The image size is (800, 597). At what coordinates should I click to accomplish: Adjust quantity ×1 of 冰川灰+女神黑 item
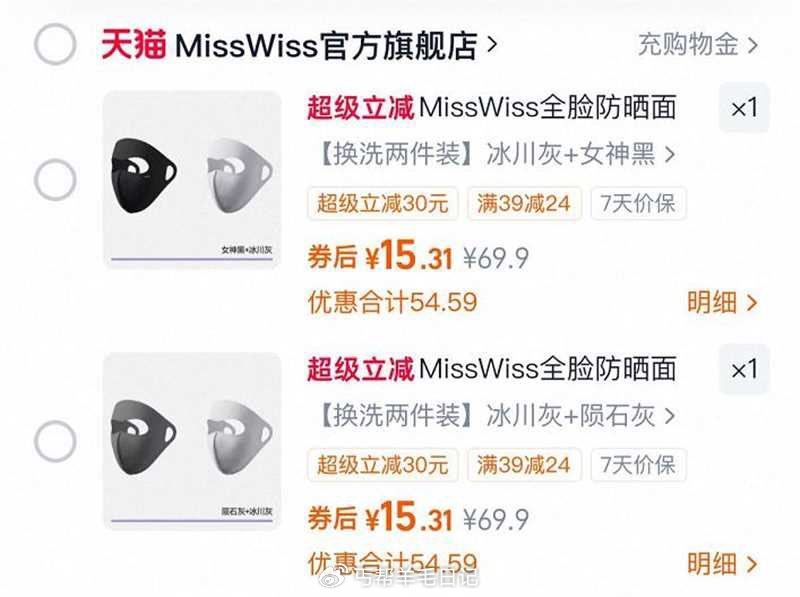point(744,108)
